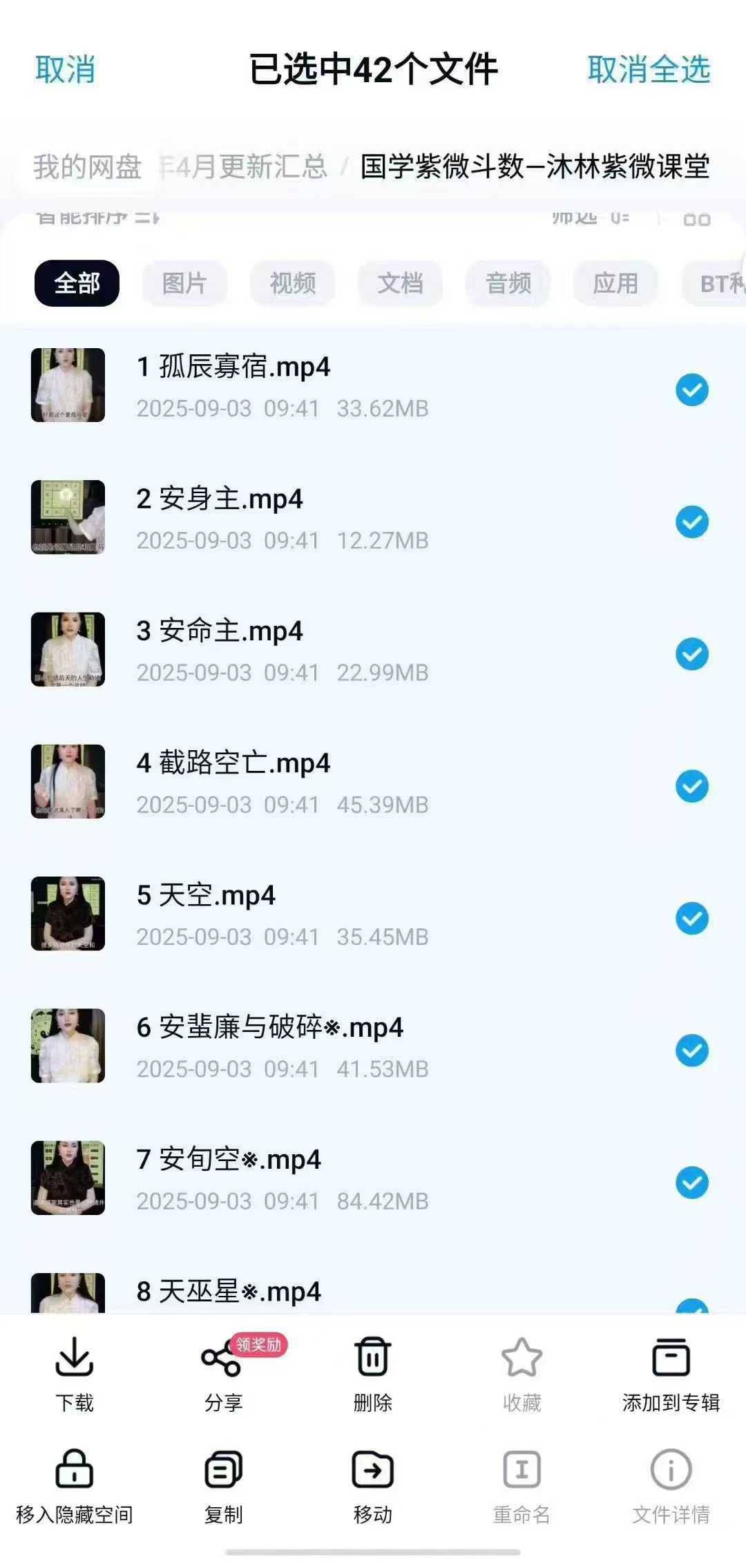Go to 我的网盘 in the breadcrumb

tap(88, 167)
